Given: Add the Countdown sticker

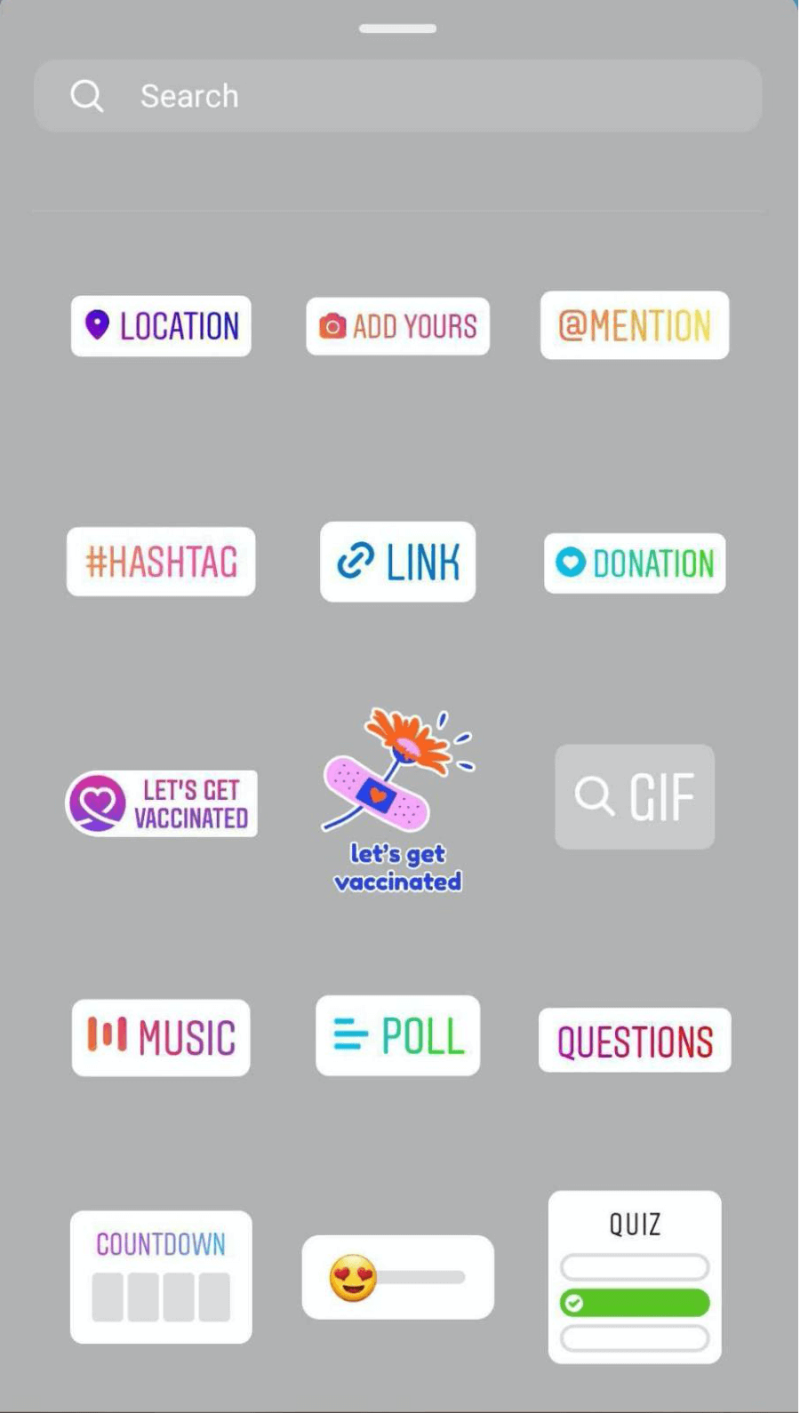Looking at the screenshot, I should point(161,1277).
